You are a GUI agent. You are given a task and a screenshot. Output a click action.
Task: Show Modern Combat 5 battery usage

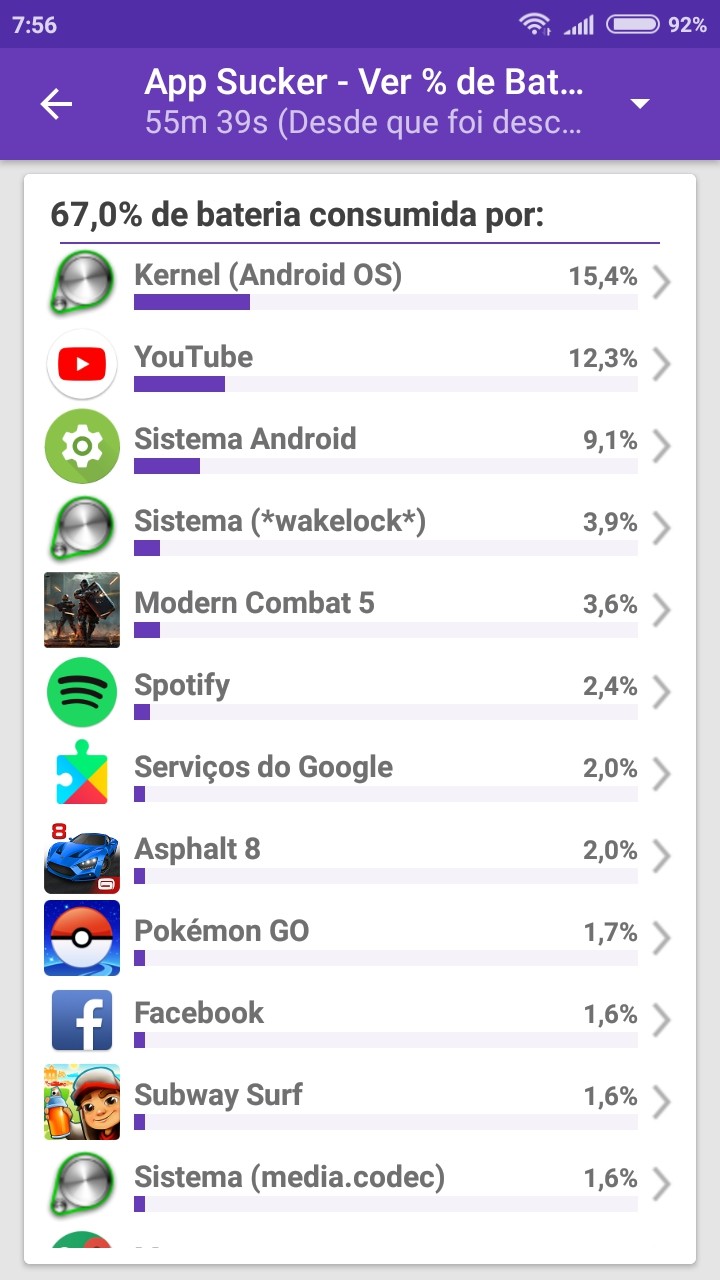coord(360,612)
